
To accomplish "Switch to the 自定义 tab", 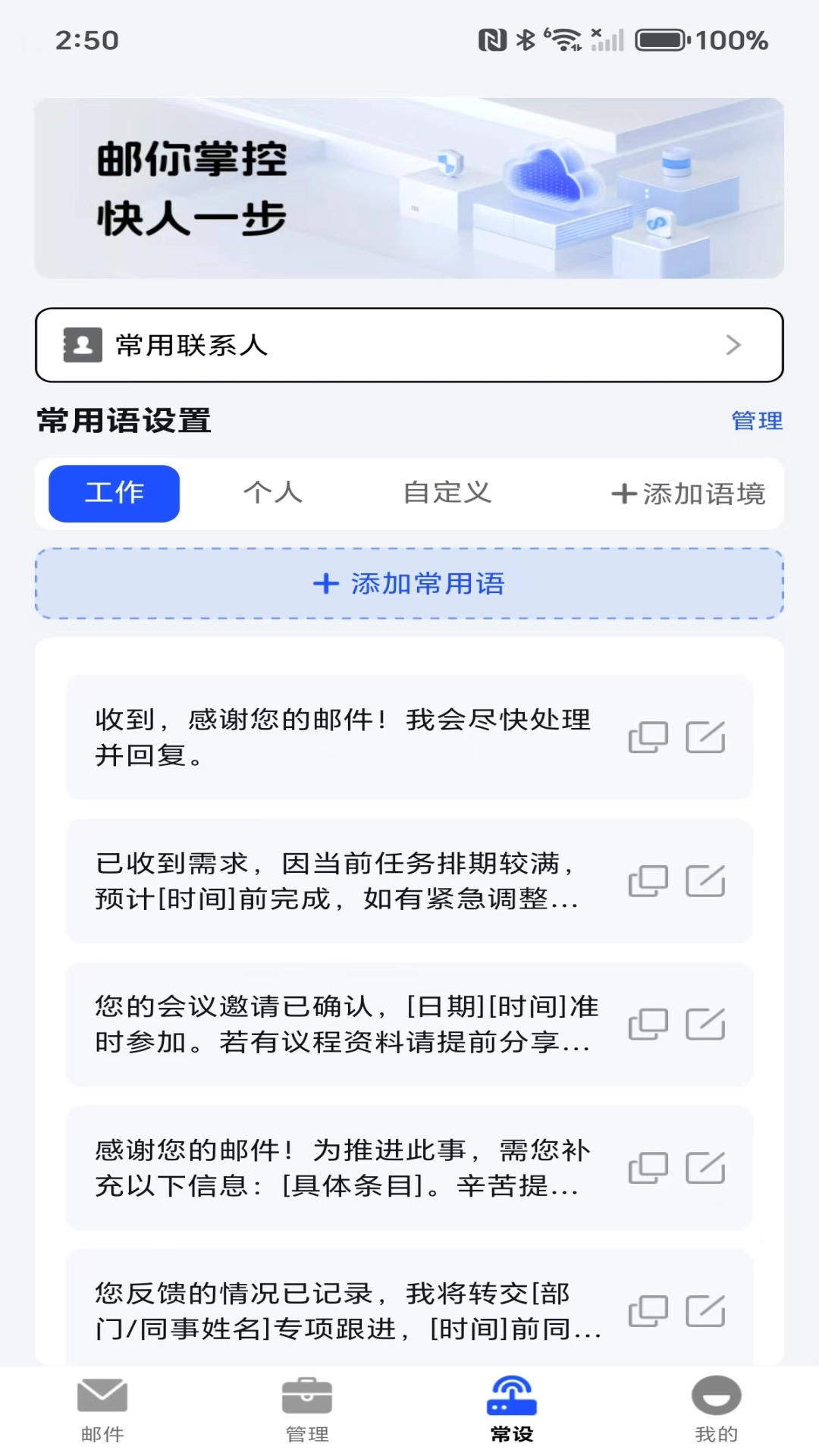I will click(x=449, y=493).
